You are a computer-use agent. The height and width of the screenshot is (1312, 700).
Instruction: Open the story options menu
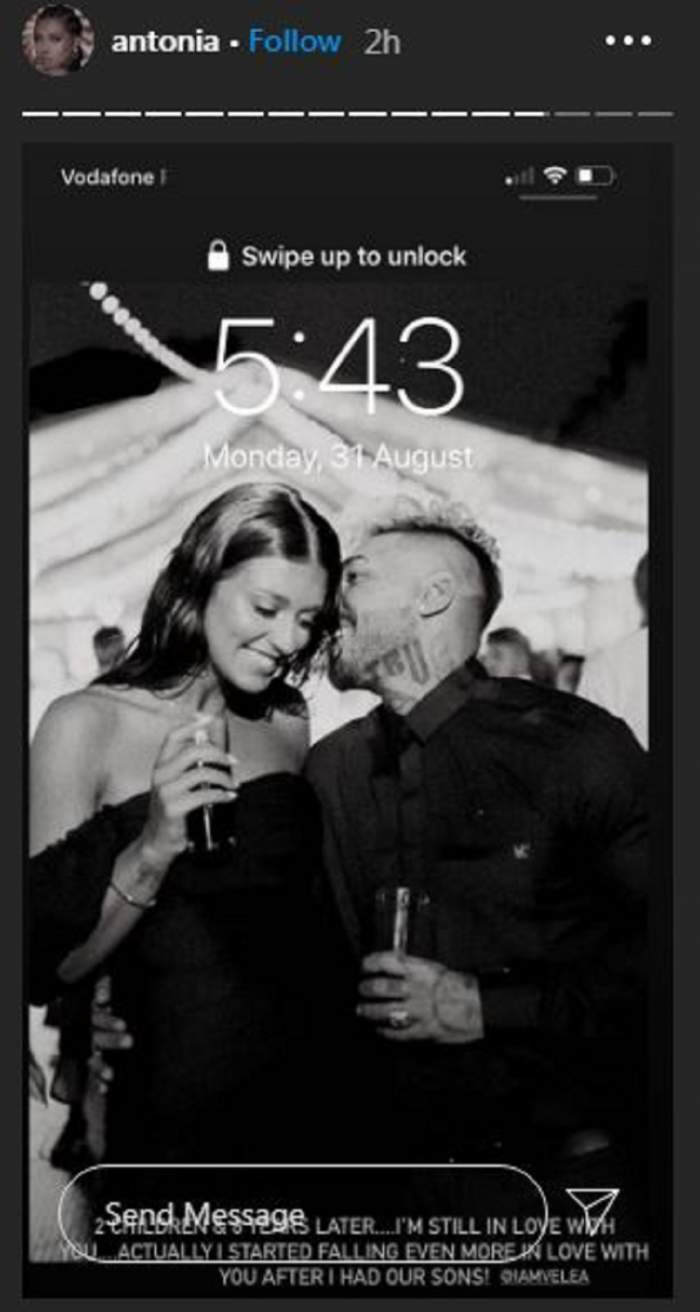point(628,41)
